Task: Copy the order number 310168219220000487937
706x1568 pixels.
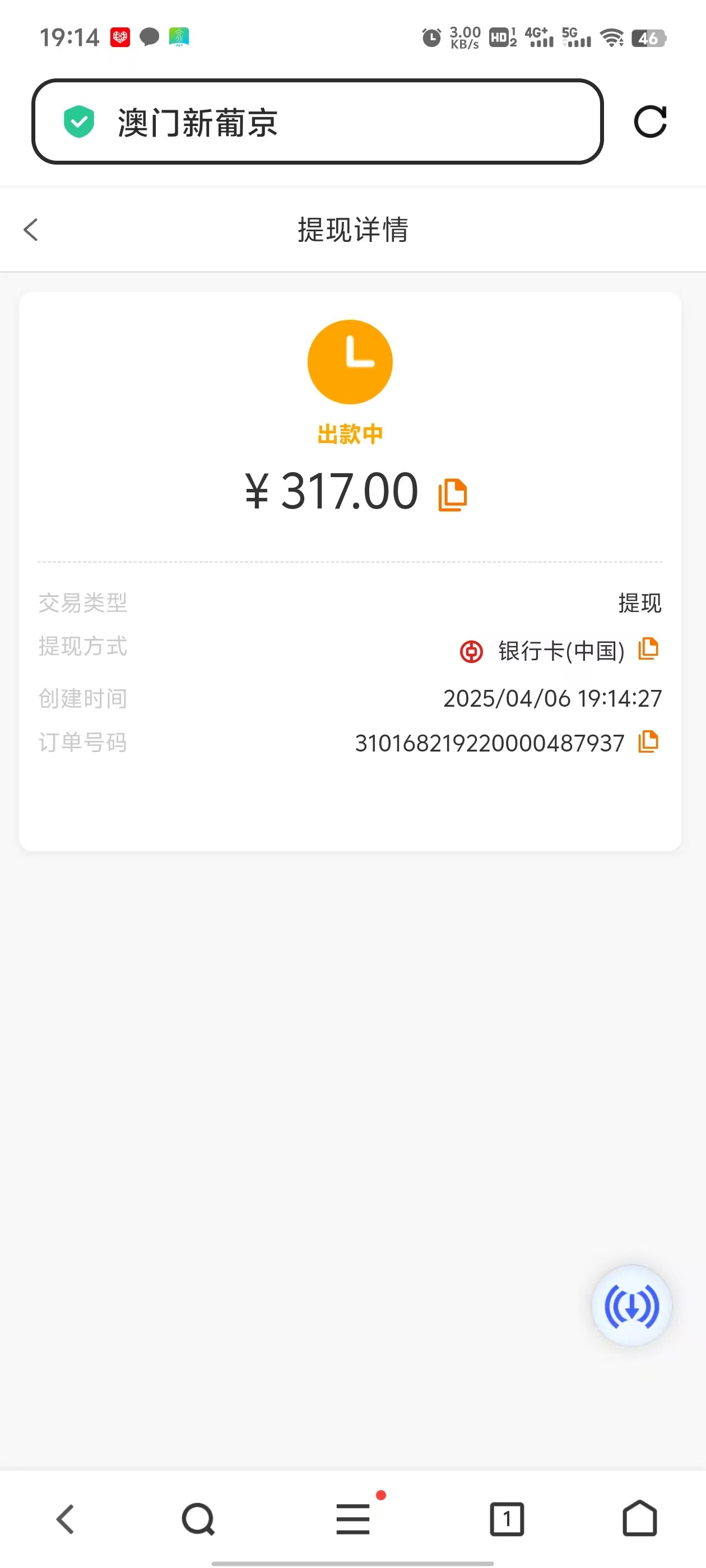Action: pos(648,742)
